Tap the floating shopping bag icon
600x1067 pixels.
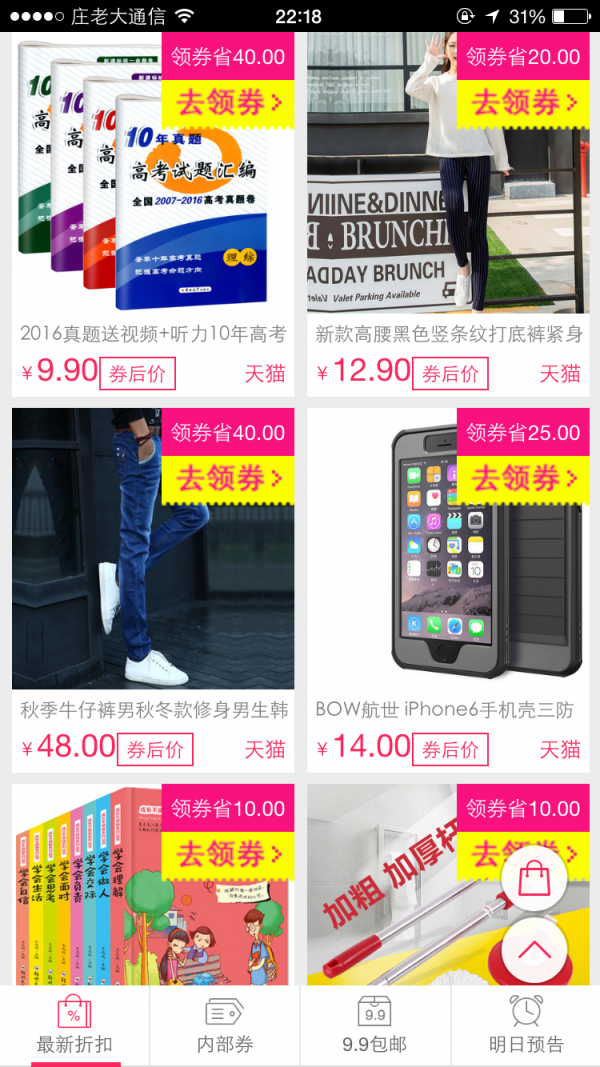(x=534, y=880)
